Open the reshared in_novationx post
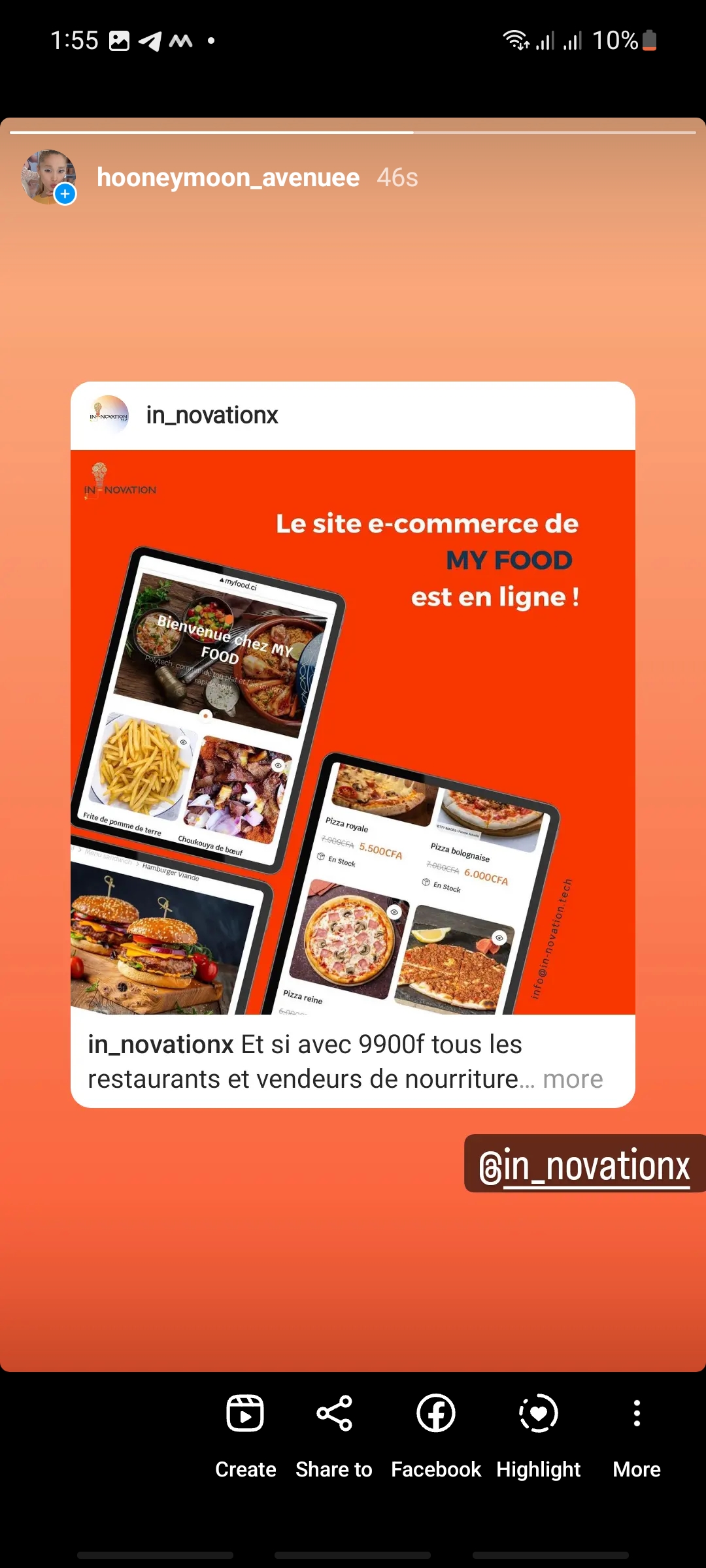Viewport: 706px width, 1568px height. 353,732
